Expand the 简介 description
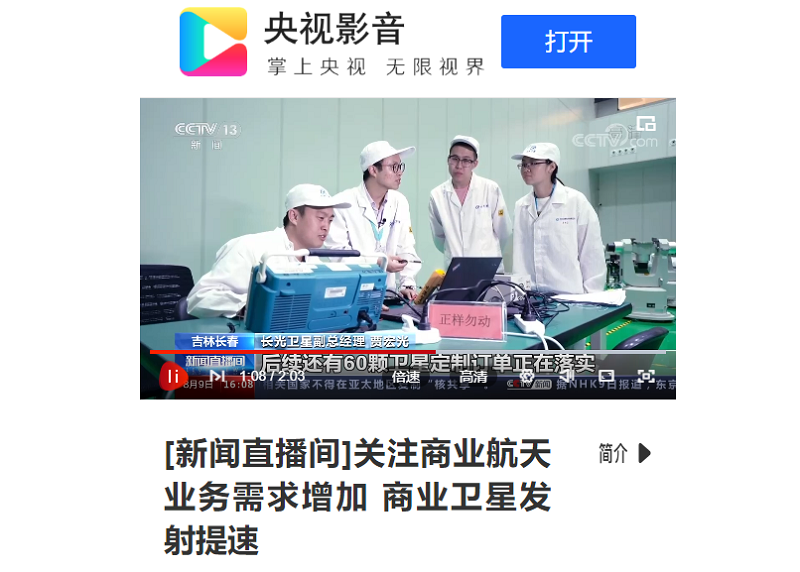Screen dimensions: 800x572 coord(624,453)
